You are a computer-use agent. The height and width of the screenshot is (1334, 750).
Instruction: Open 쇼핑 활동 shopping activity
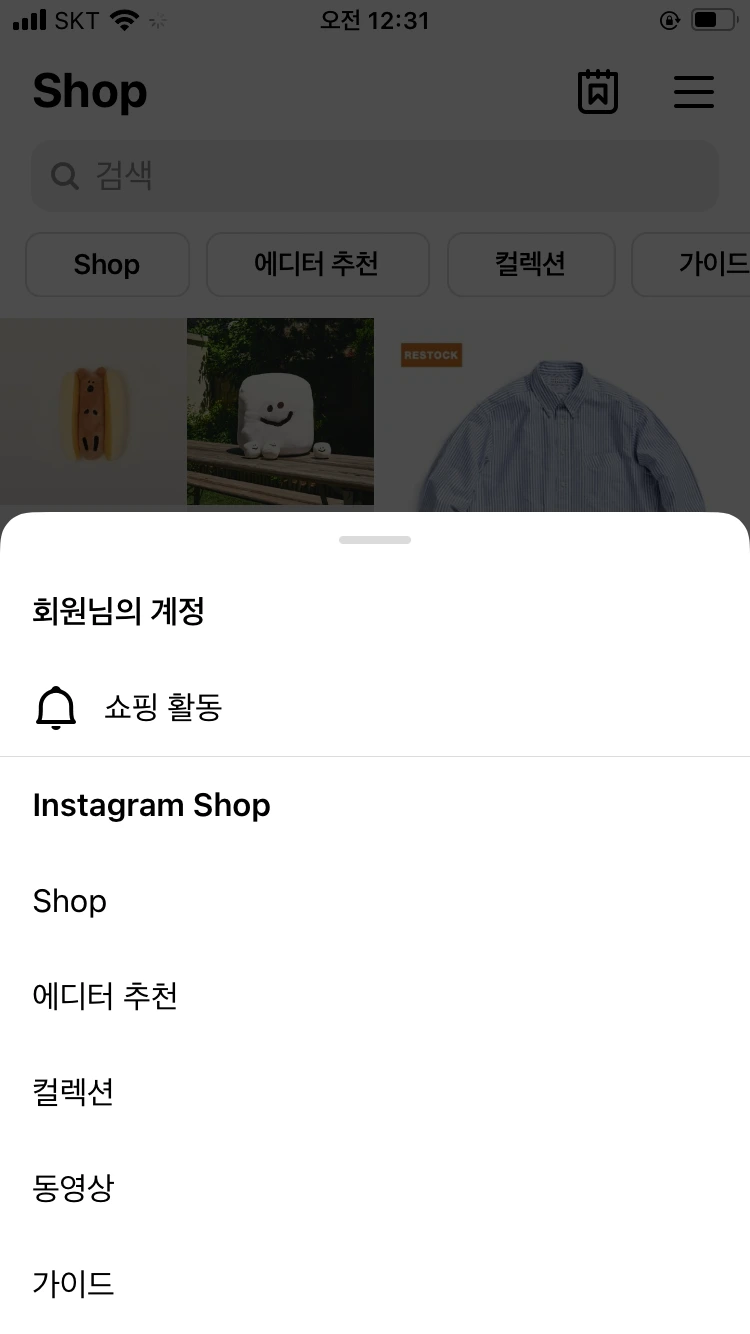pos(375,708)
